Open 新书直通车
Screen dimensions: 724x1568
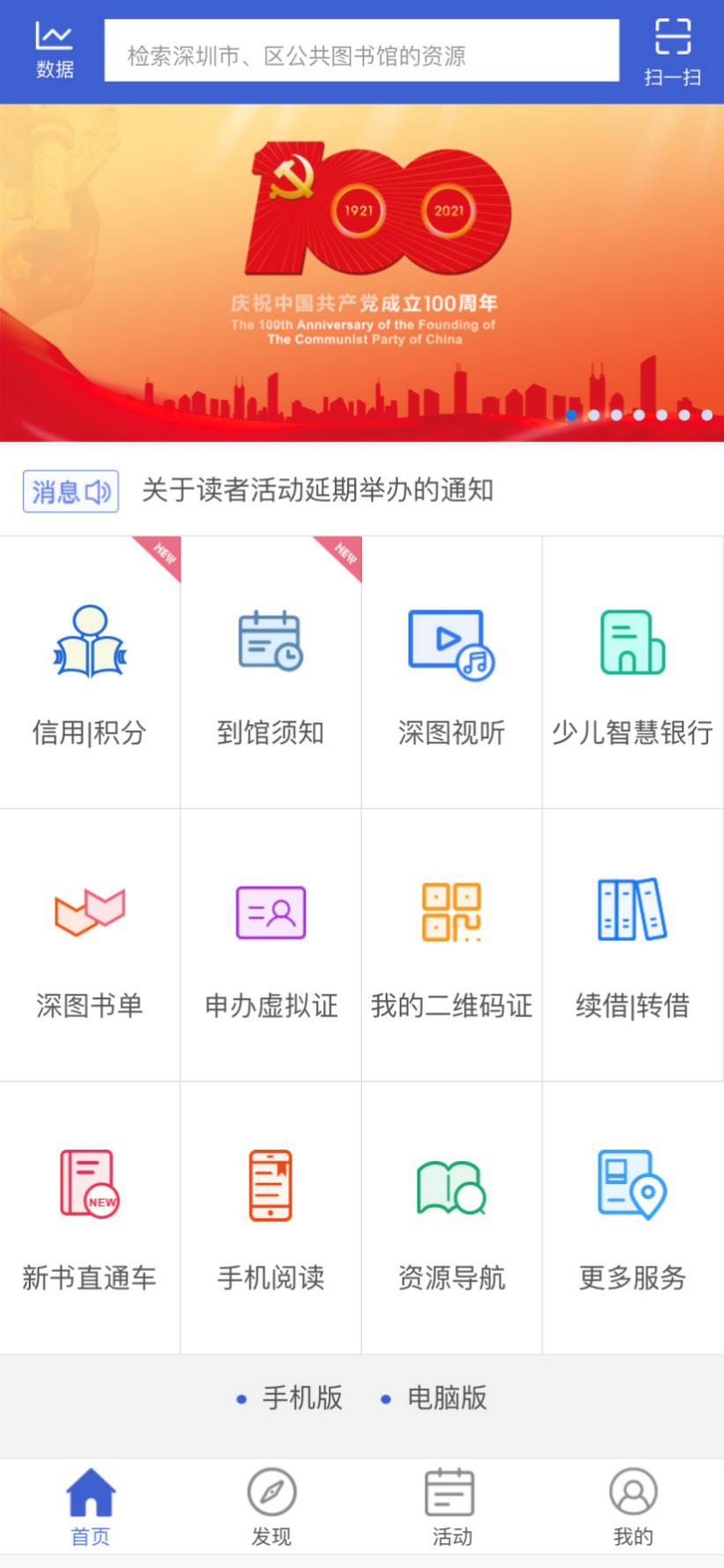[x=90, y=1219]
